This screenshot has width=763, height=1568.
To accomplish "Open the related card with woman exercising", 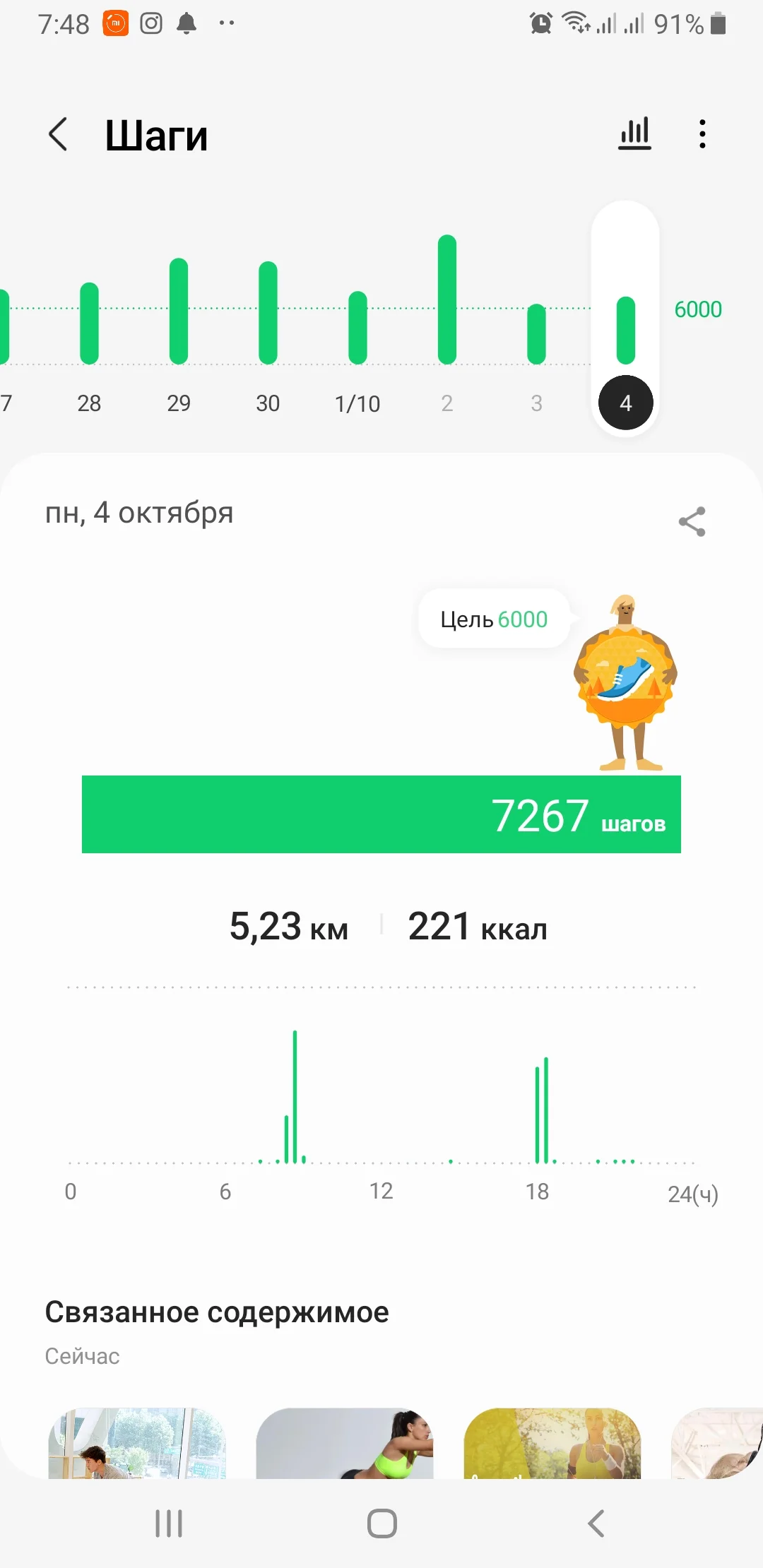I will [x=345, y=1443].
